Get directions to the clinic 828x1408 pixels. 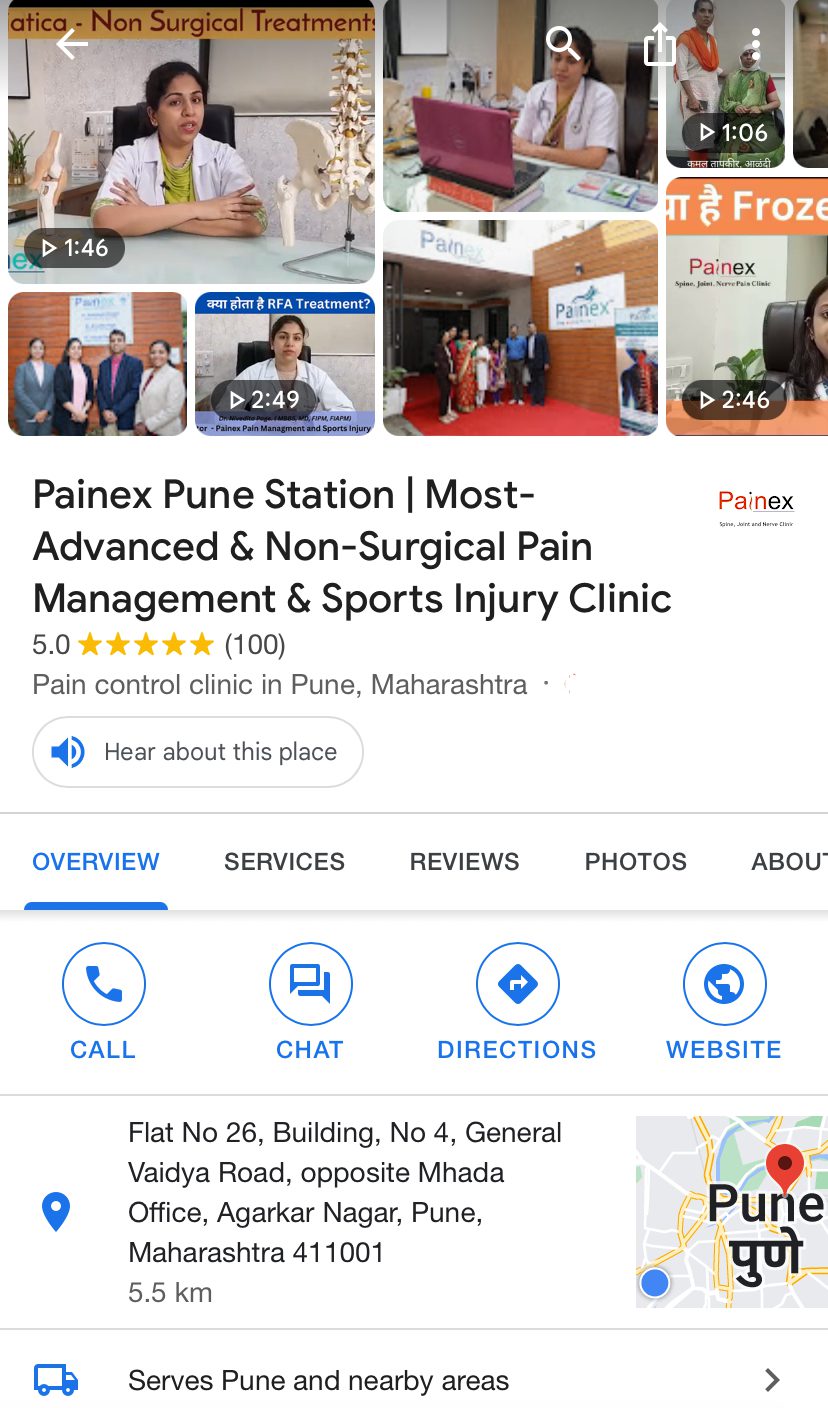coord(517,1002)
